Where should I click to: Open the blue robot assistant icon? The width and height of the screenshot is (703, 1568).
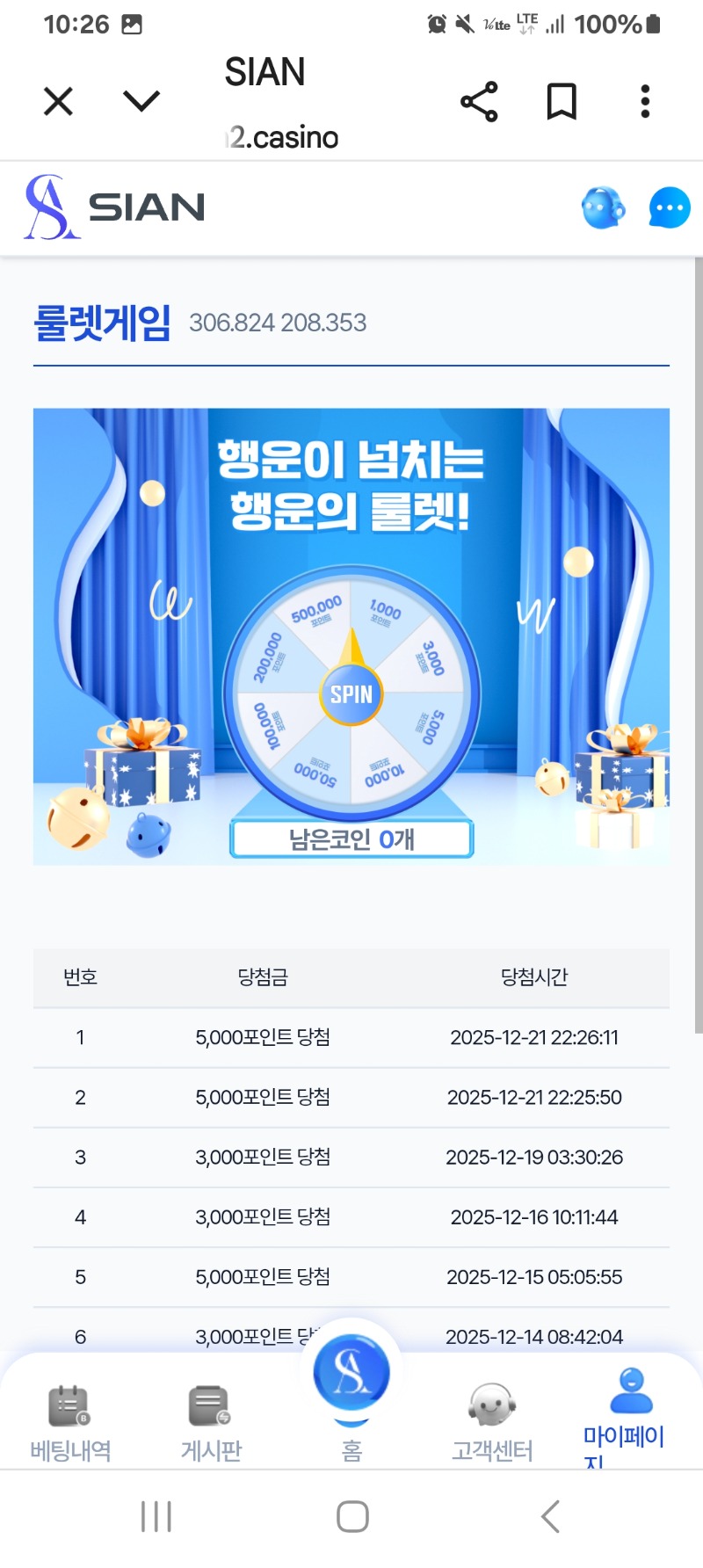pos(604,208)
